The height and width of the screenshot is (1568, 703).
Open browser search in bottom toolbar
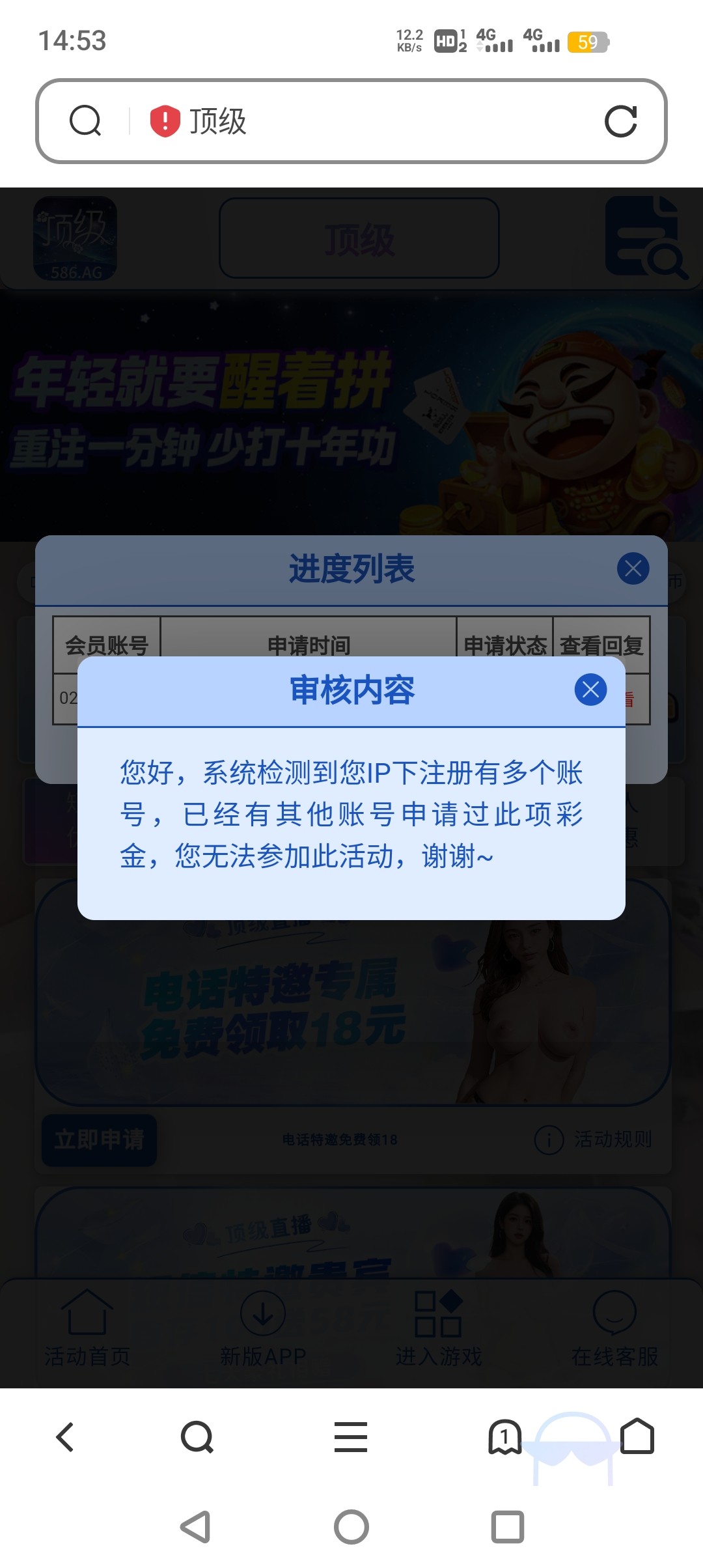pyautogui.click(x=197, y=1437)
